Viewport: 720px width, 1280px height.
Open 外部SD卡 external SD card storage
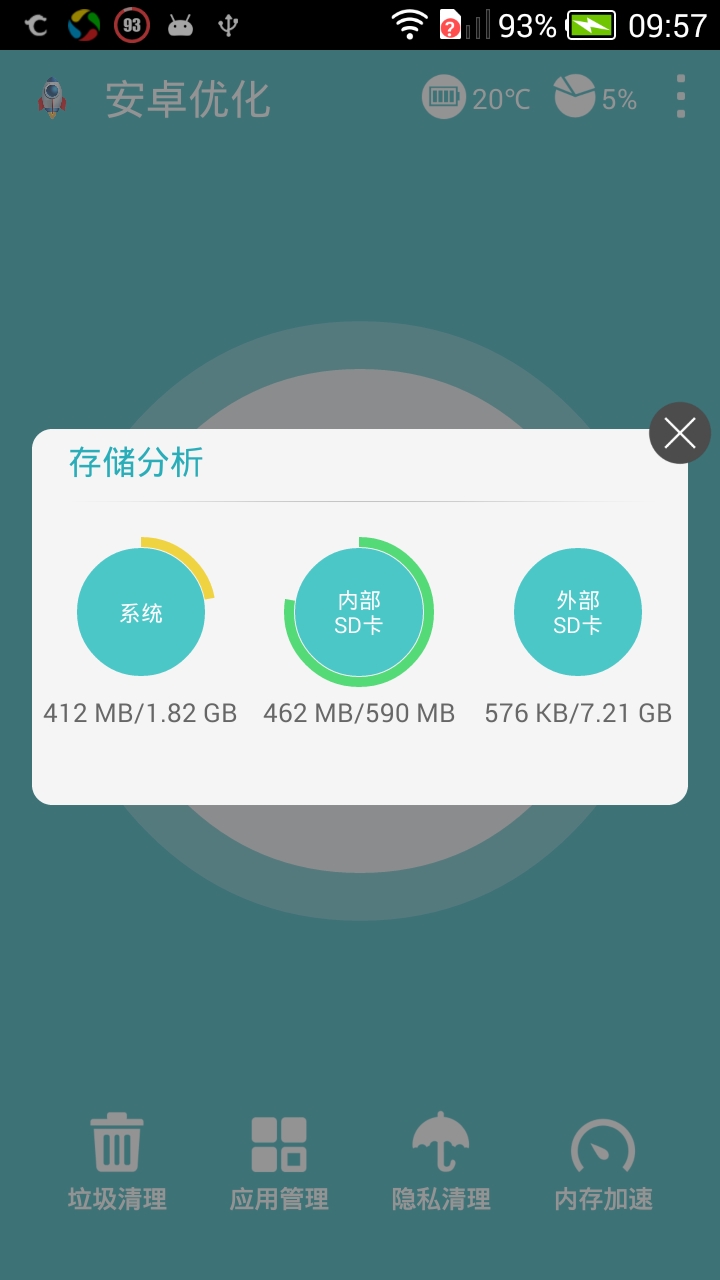578,611
